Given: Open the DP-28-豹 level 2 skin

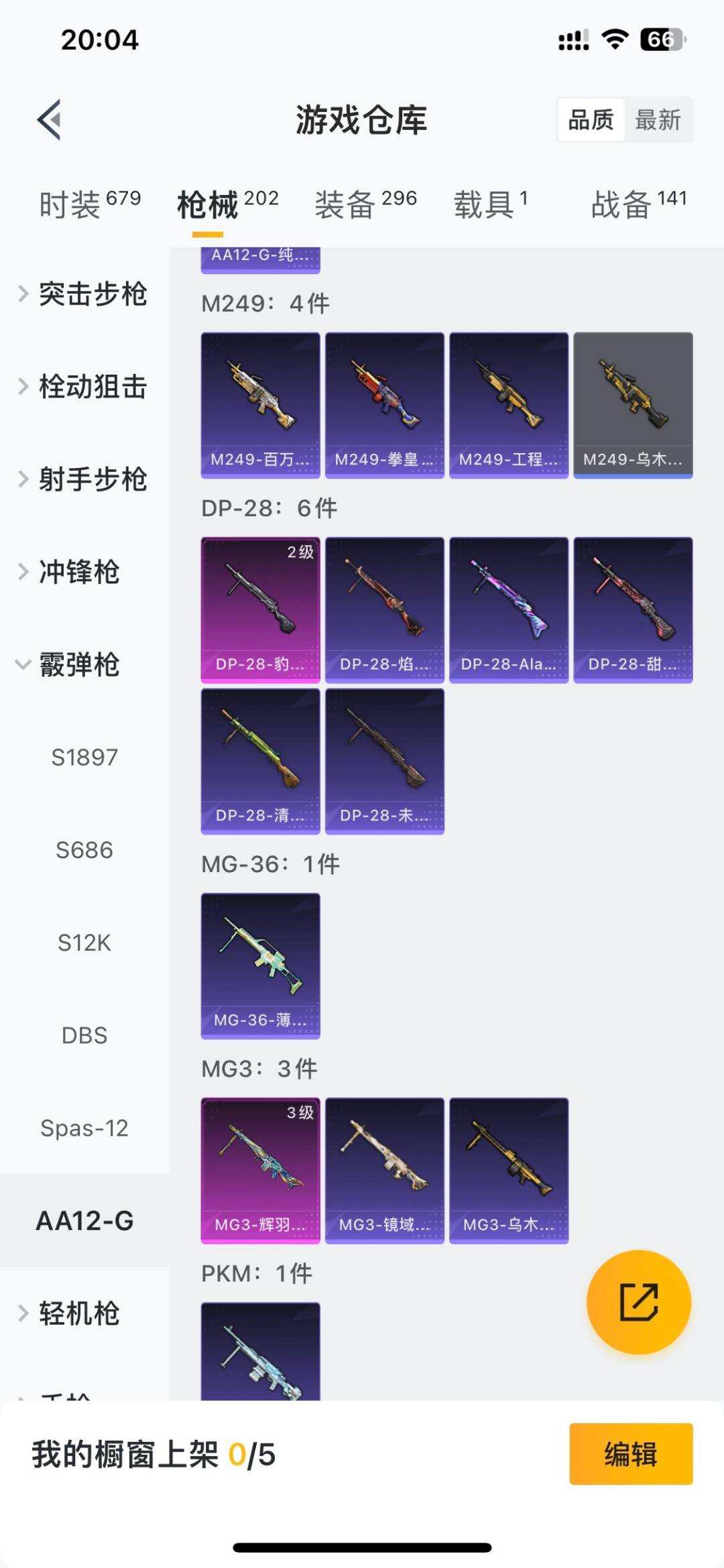Looking at the screenshot, I should [260, 609].
